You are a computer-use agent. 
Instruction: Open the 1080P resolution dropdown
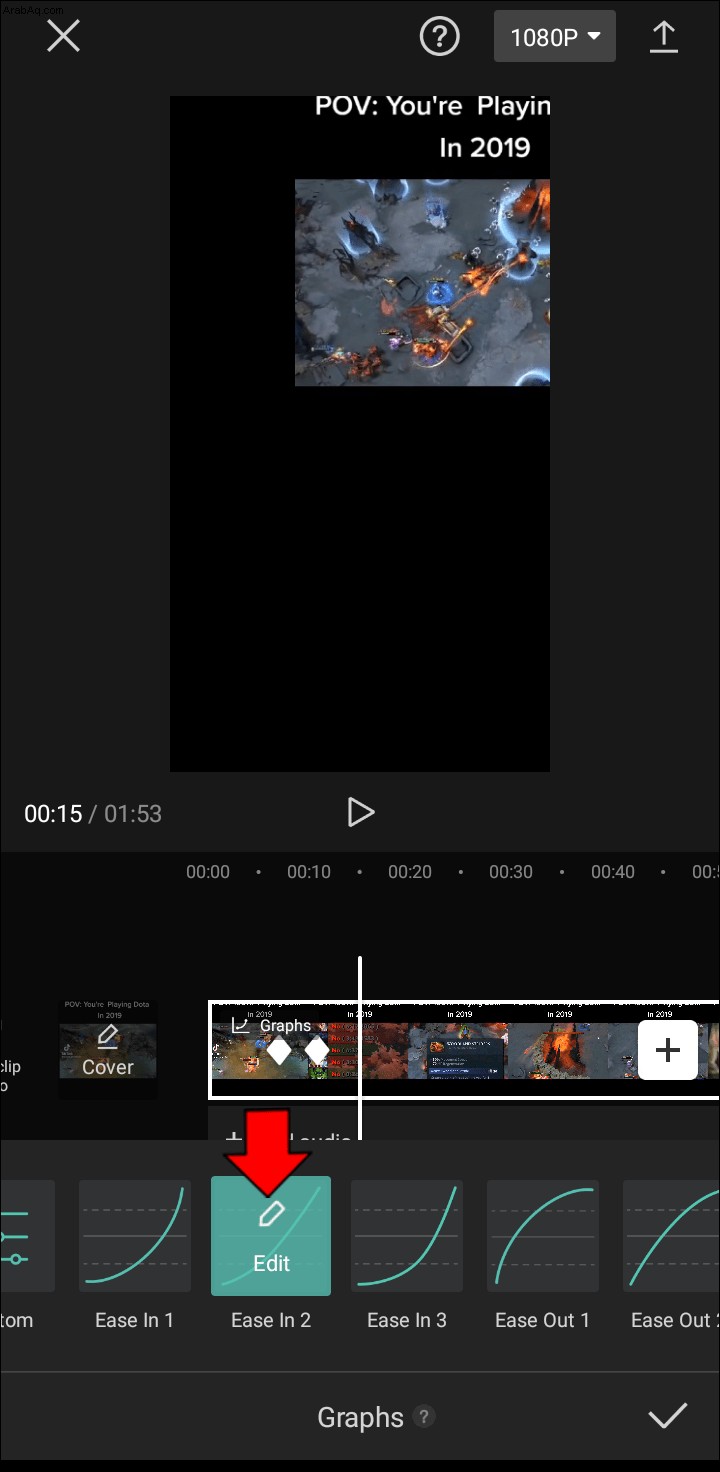554,38
